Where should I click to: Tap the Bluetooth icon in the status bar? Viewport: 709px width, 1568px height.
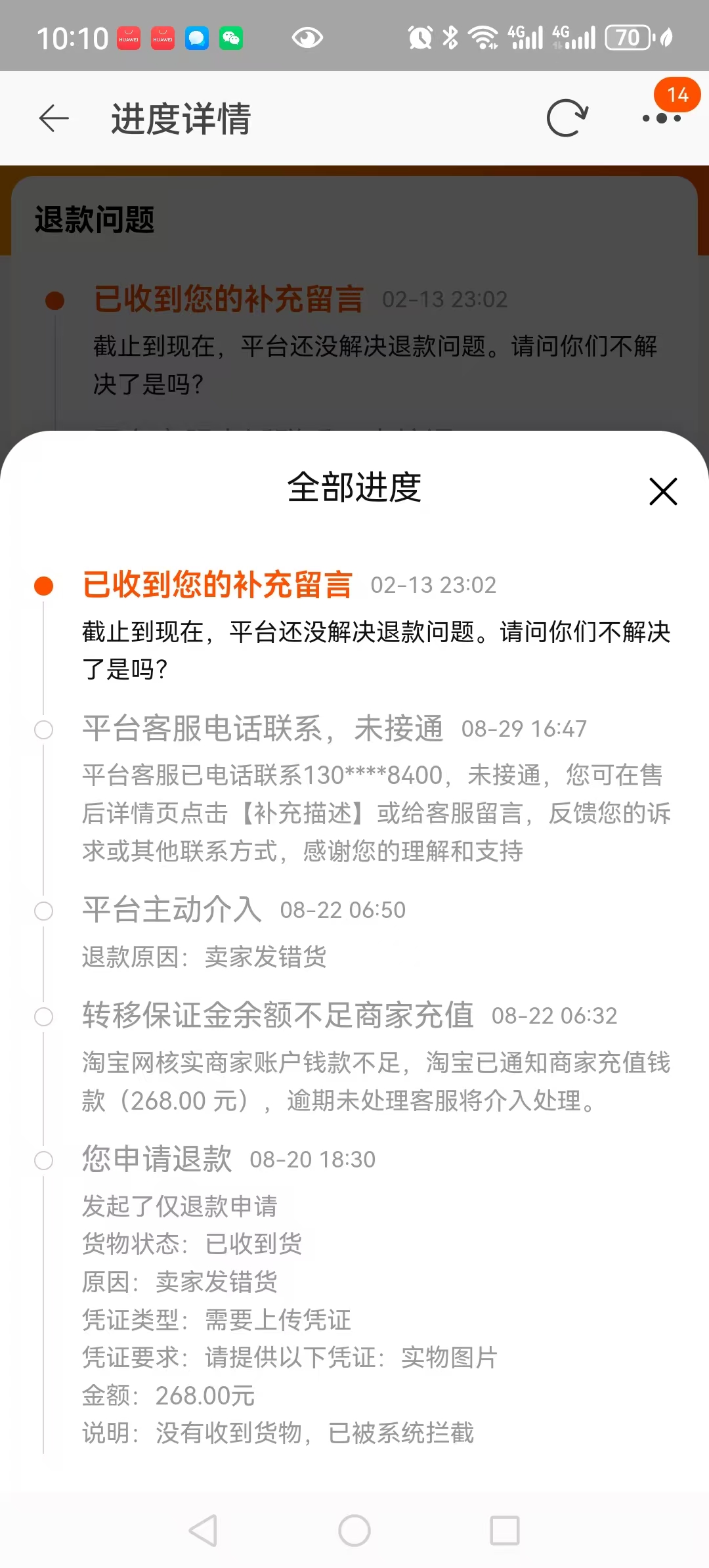450,37
